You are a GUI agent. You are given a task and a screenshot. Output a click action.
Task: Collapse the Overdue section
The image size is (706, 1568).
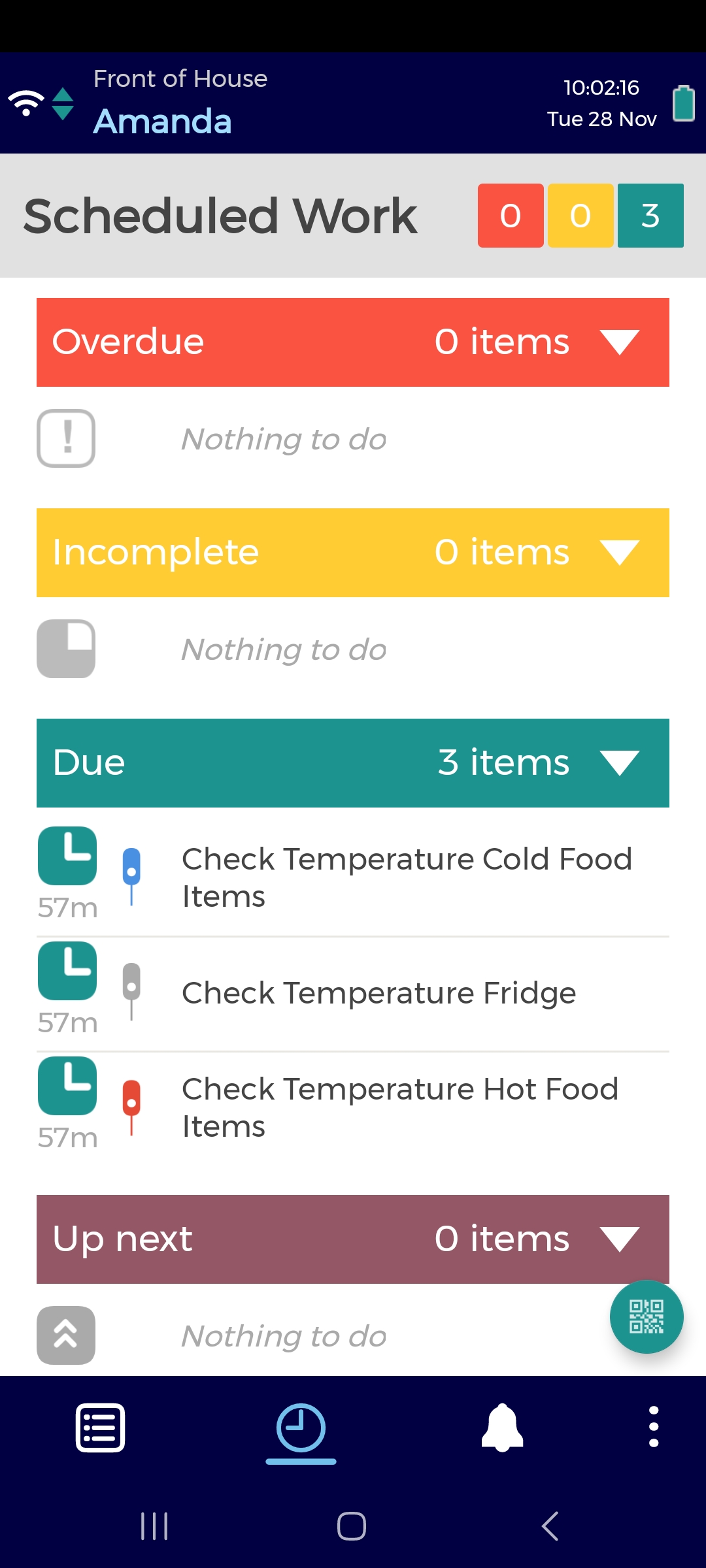[x=618, y=342]
